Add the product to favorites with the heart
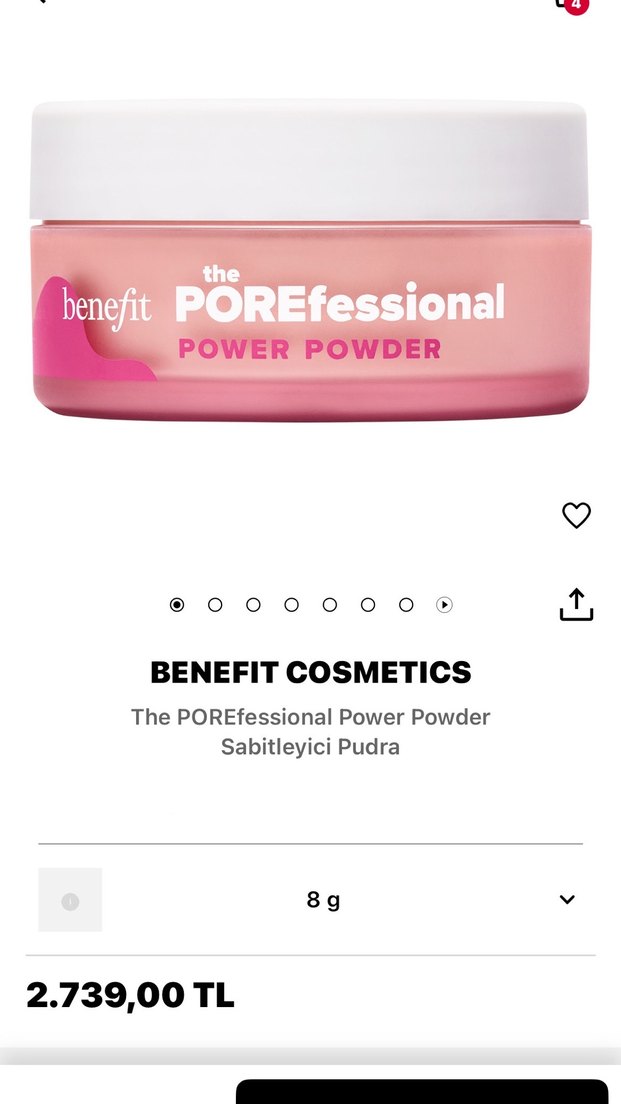Viewport: 621px width, 1104px height. coord(576,515)
